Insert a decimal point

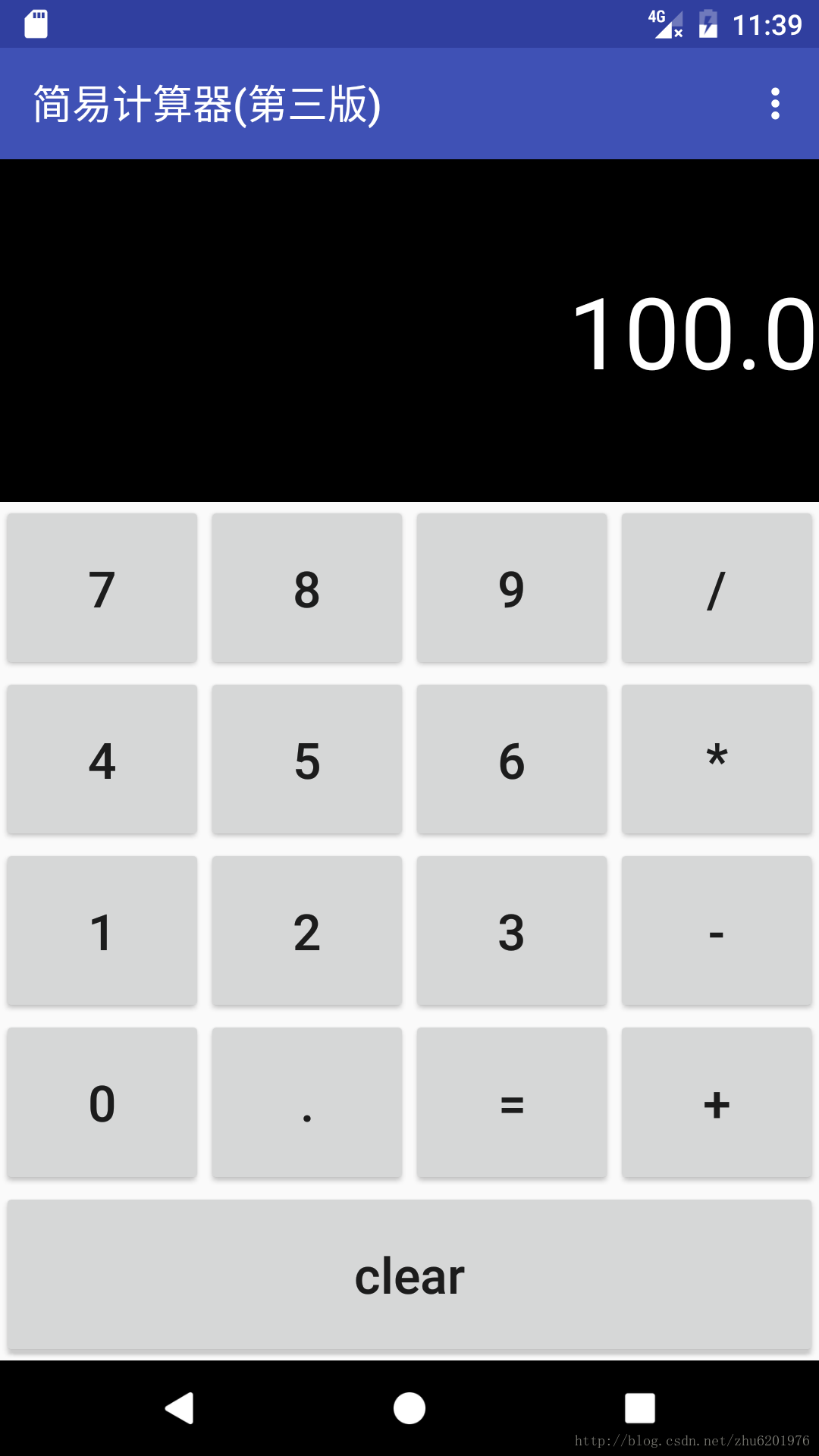(x=307, y=1103)
